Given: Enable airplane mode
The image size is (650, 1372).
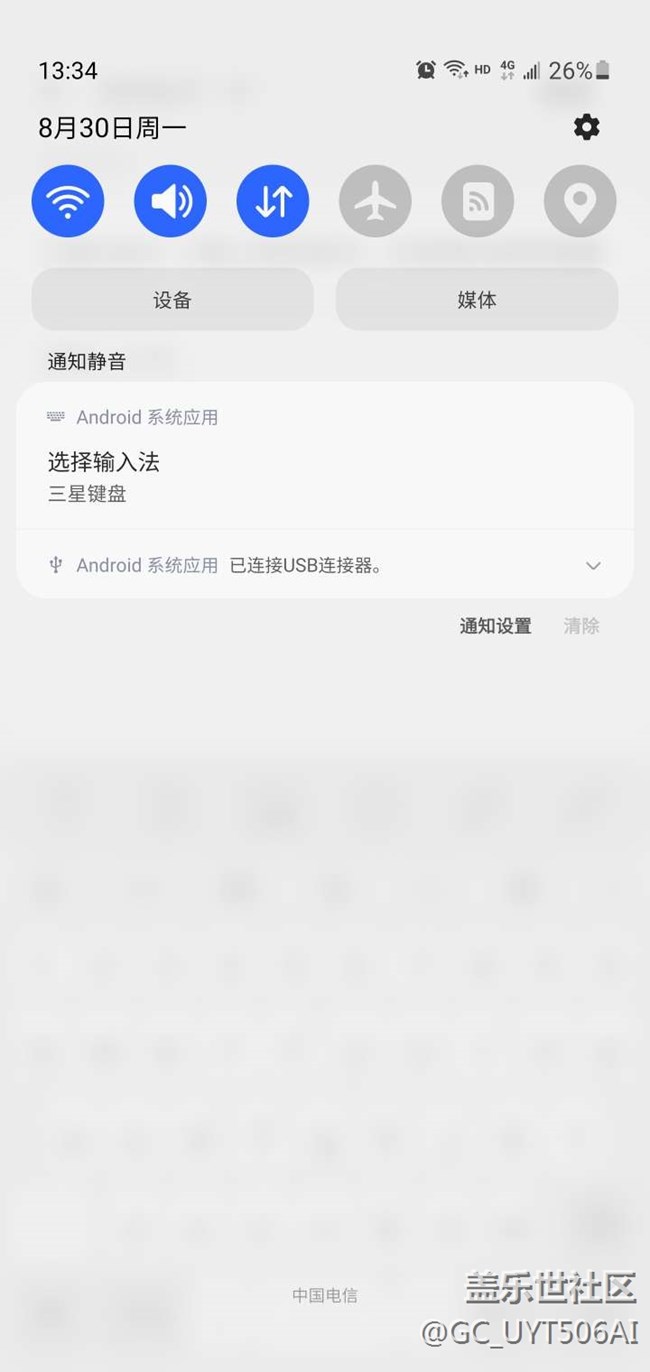Looking at the screenshot, I should 375,201.
